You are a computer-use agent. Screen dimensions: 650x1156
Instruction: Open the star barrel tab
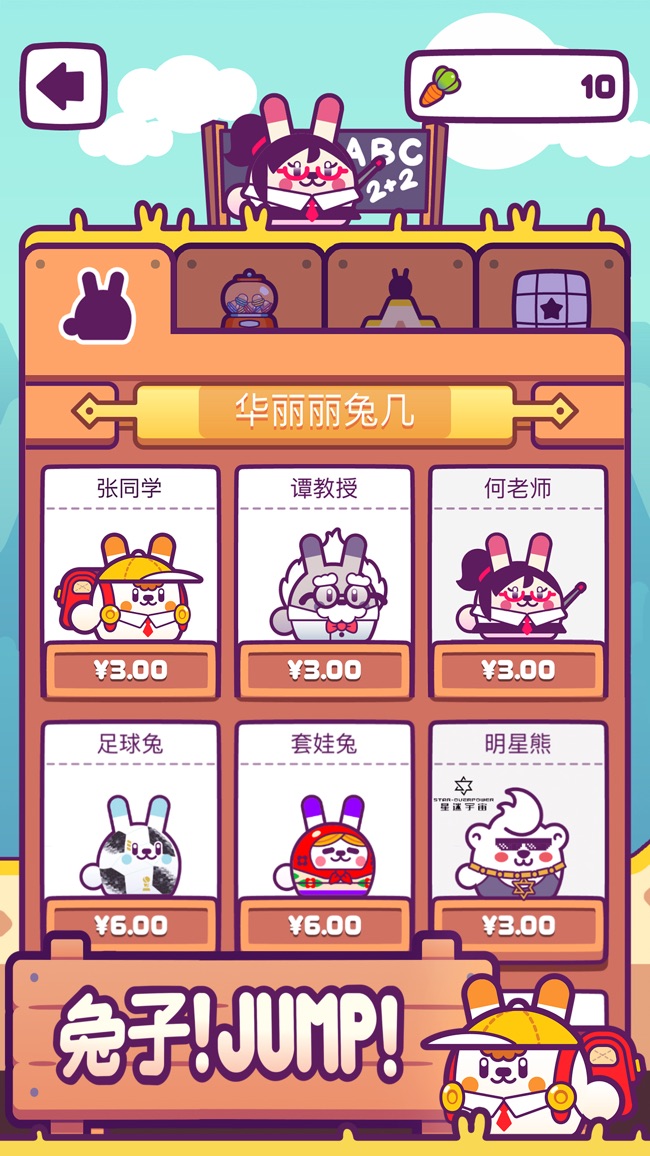(x=551, y=297)
